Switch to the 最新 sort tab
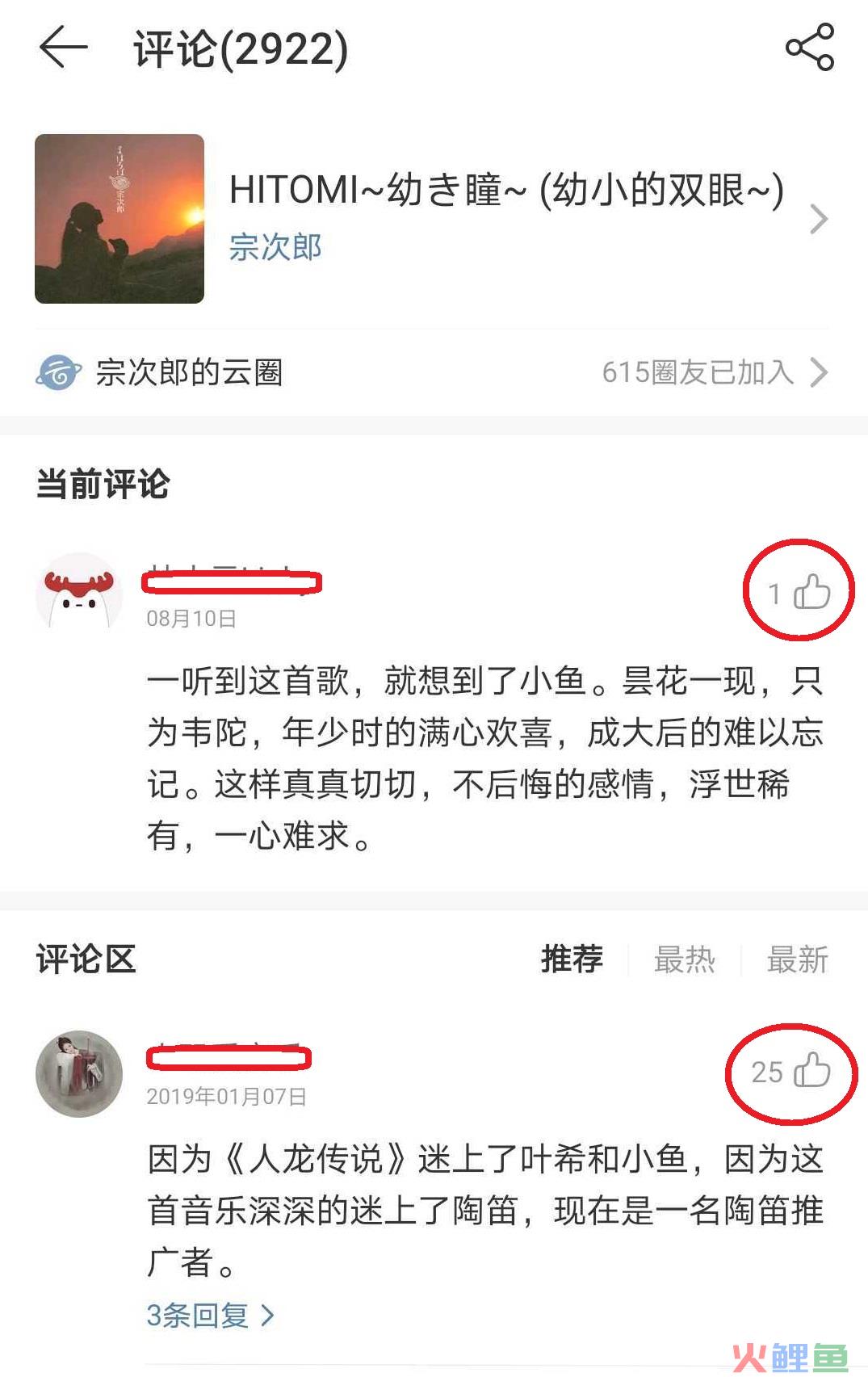 click(797, 959)
